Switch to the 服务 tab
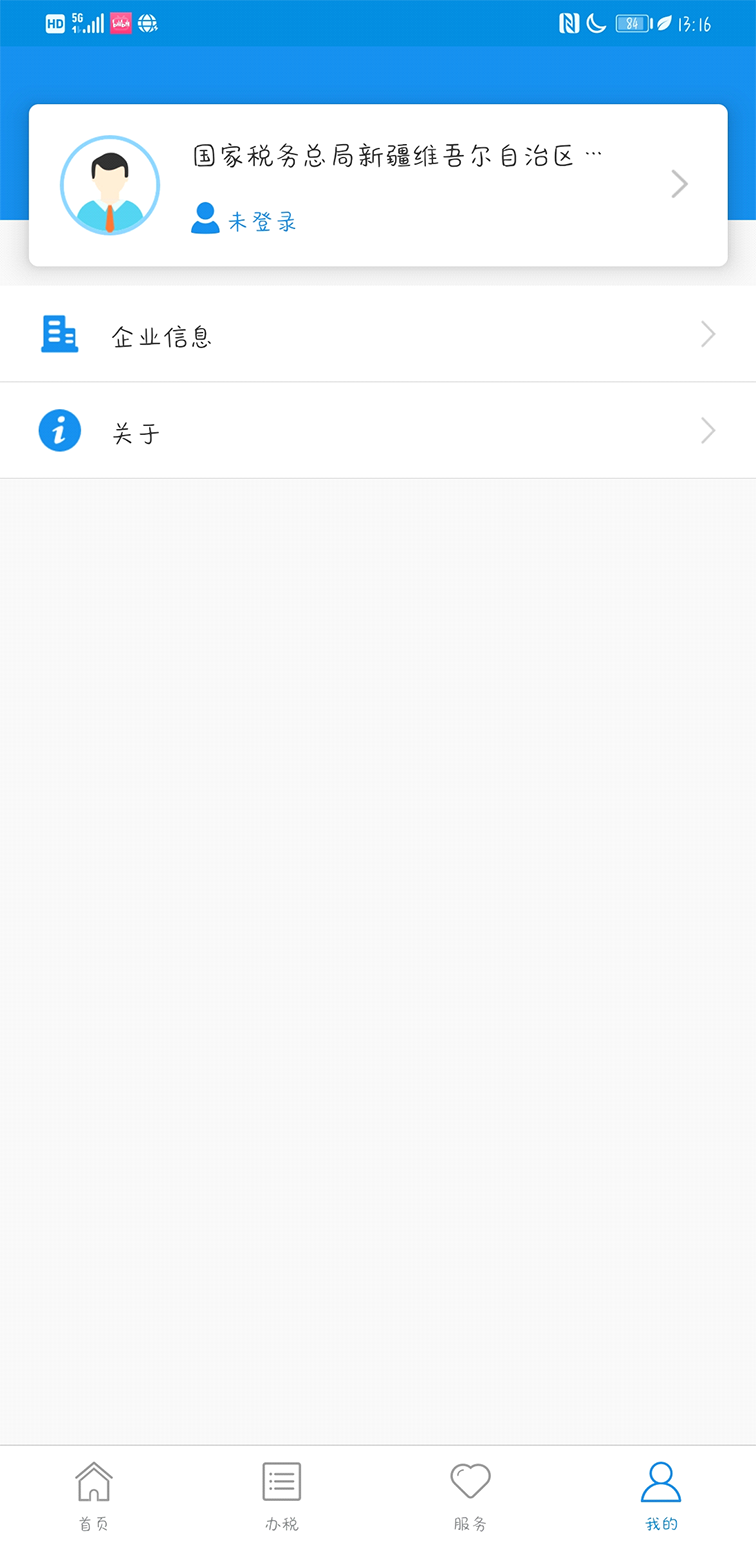The height and width of the screenshot is (1544, 756). (x=470, y=1494)
